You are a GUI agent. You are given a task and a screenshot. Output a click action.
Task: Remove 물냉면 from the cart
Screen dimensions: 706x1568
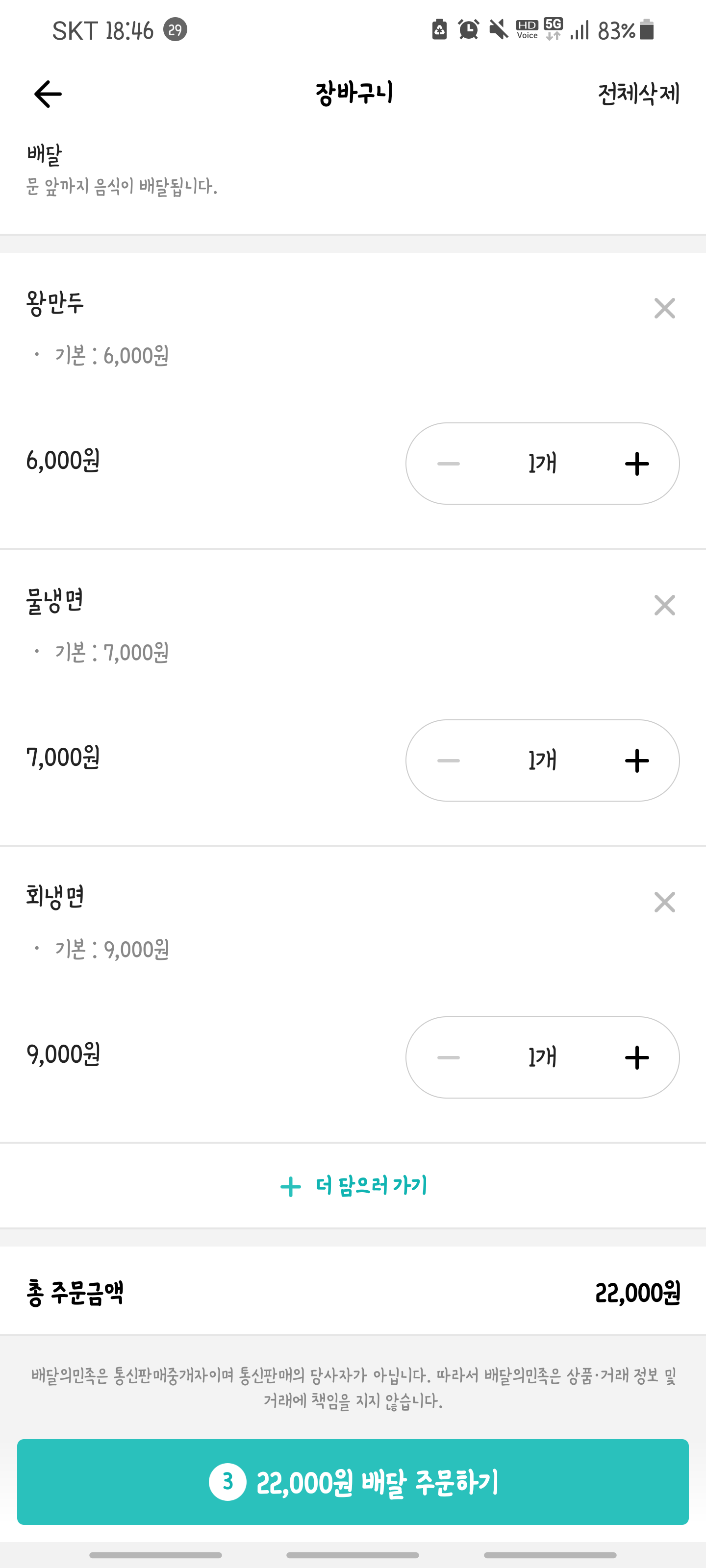[x=664, y=605]
